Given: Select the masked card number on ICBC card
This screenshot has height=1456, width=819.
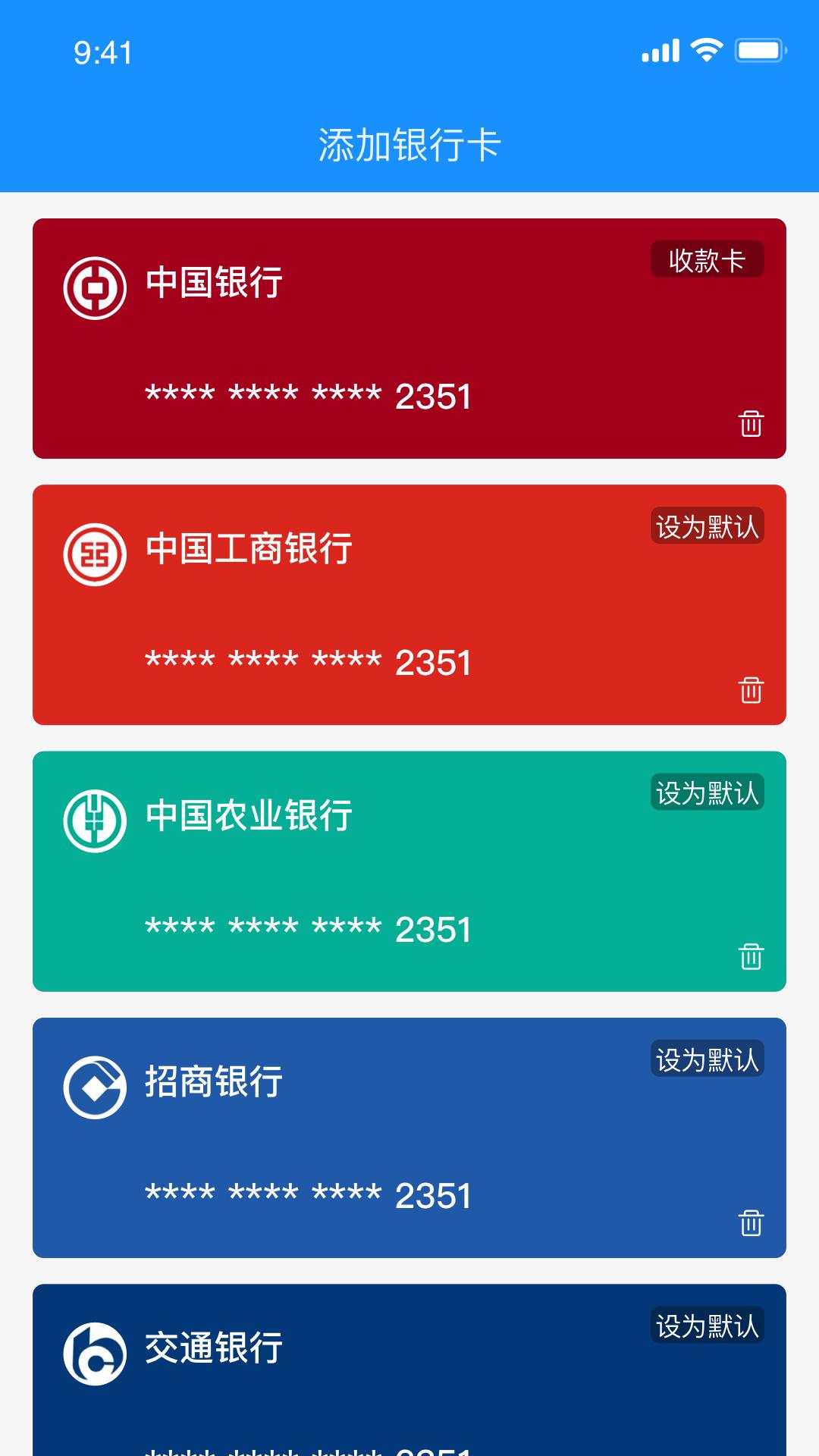Looking at the screenshot, I should click(x=307, y=661).
